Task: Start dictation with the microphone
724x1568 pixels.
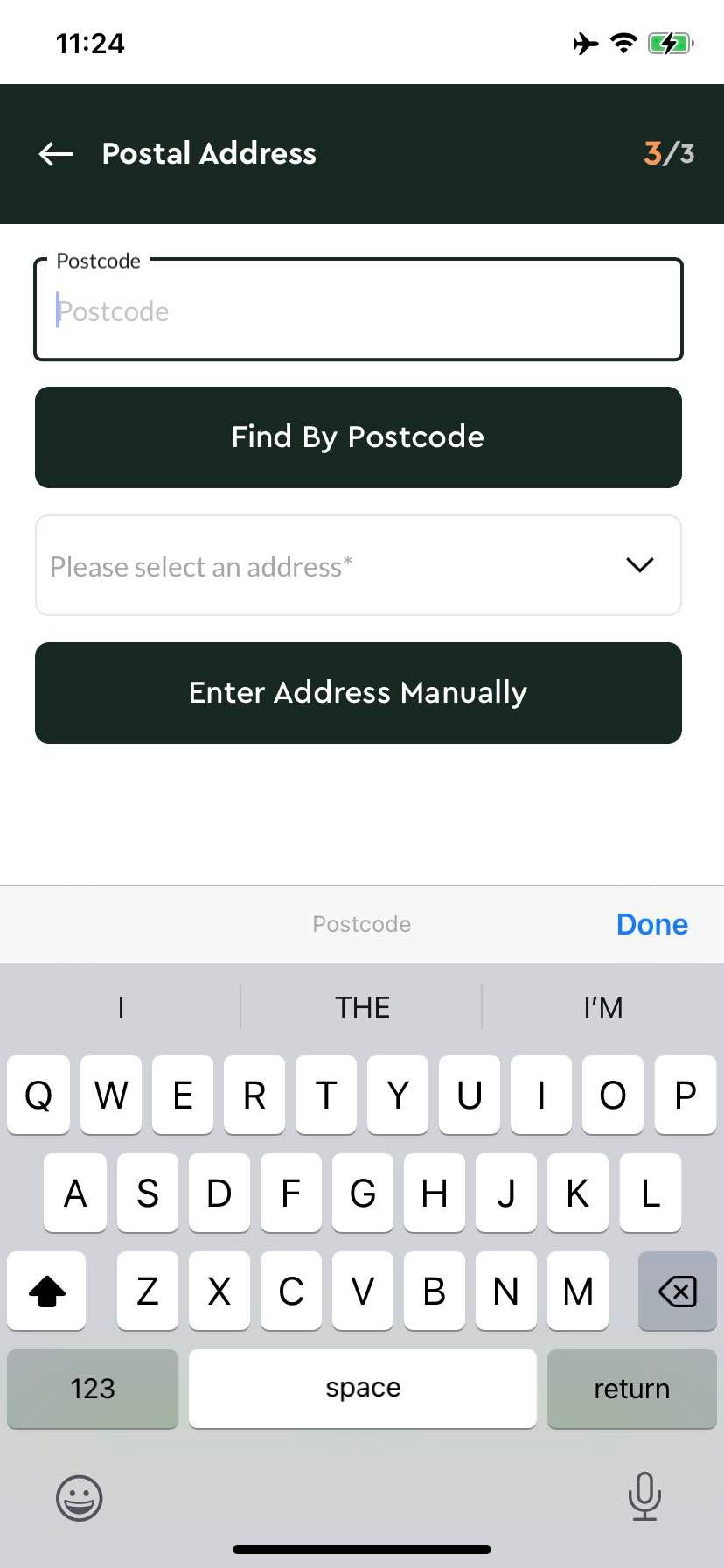Action: coord(644,1496)
